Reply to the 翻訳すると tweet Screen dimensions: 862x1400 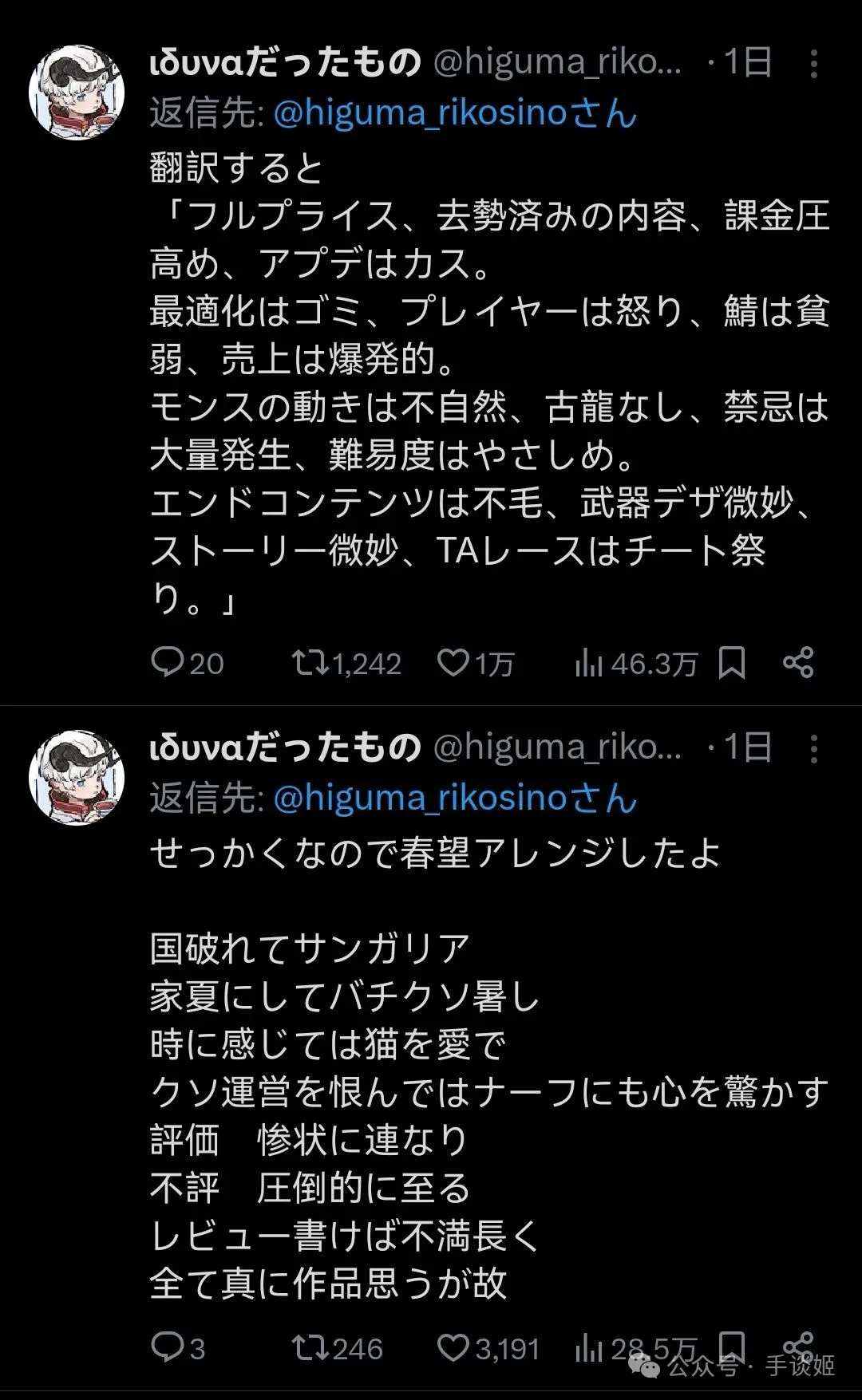point(168,662)
